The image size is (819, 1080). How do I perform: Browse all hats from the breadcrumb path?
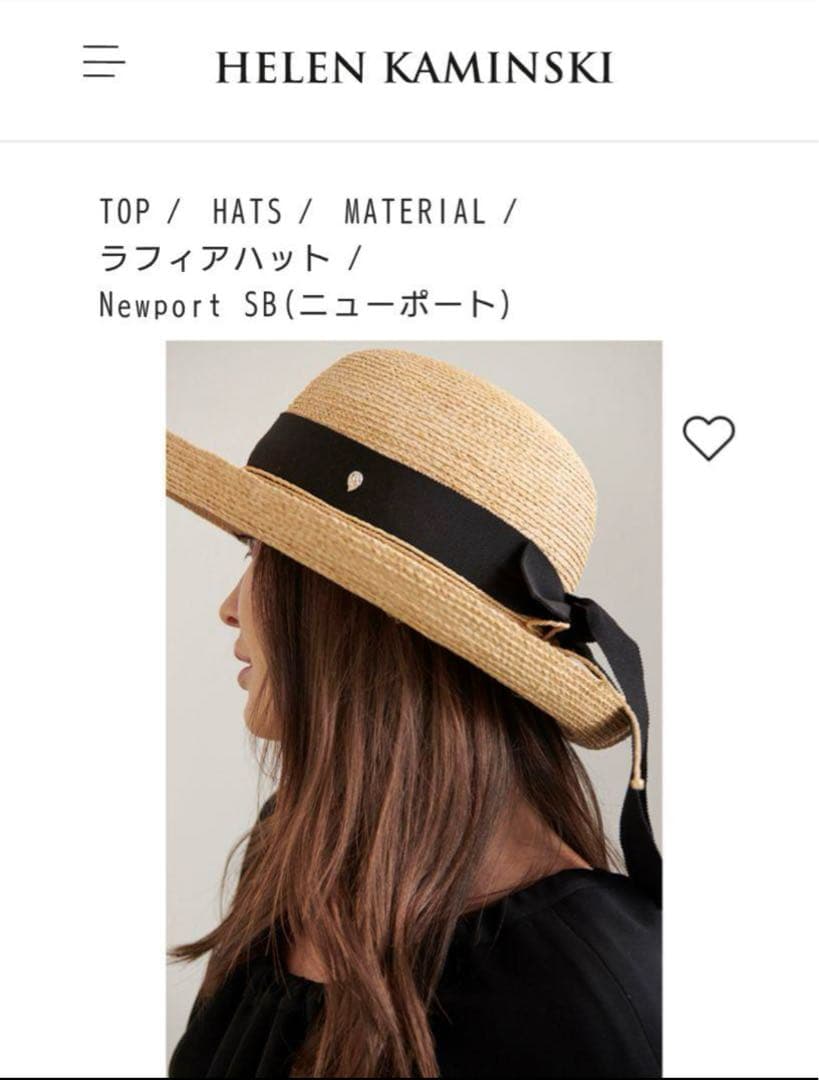tap(243, 210)
